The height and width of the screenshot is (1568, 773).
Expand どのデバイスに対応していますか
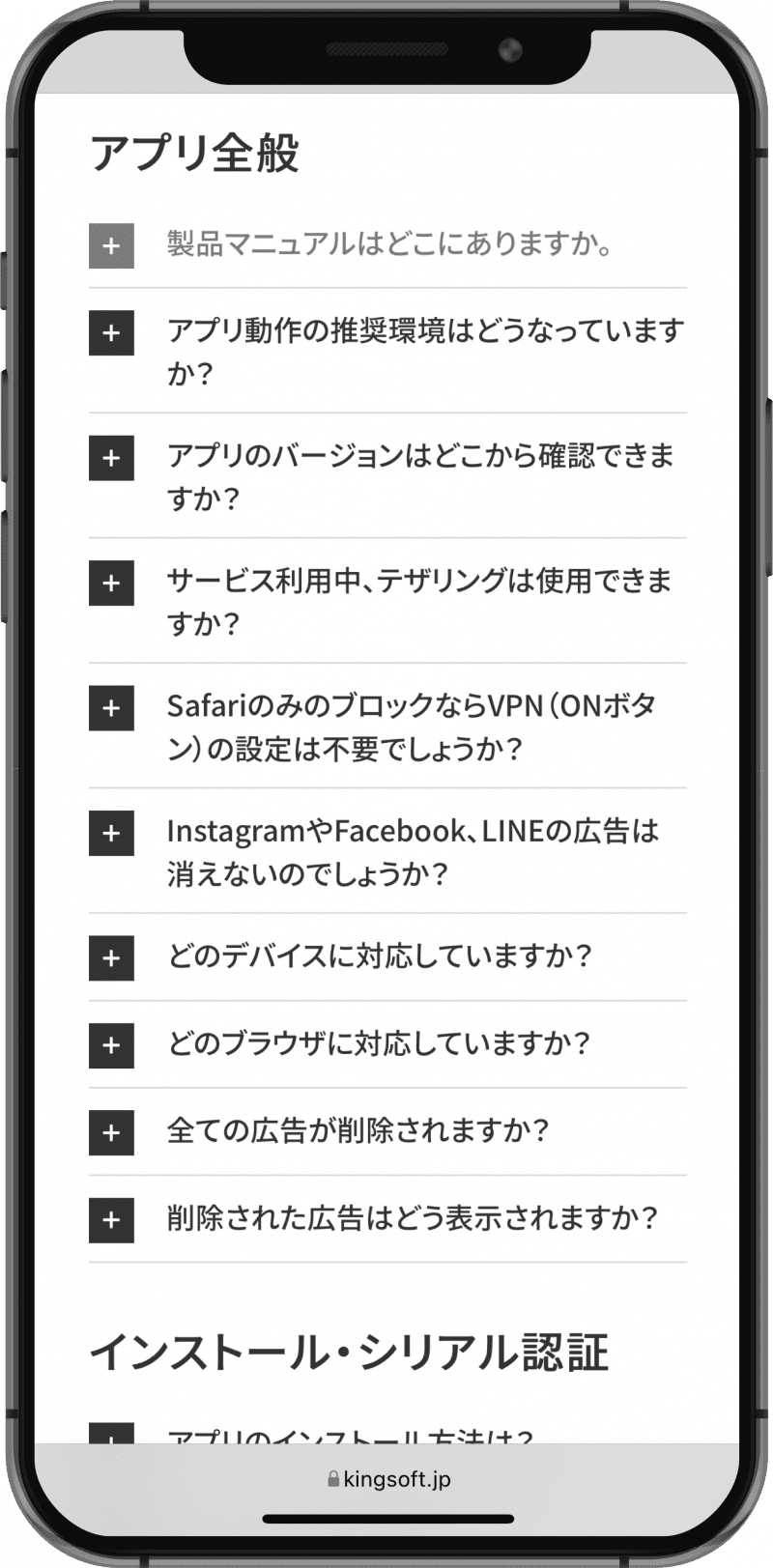pyautogui.click(x=111, y=957)
